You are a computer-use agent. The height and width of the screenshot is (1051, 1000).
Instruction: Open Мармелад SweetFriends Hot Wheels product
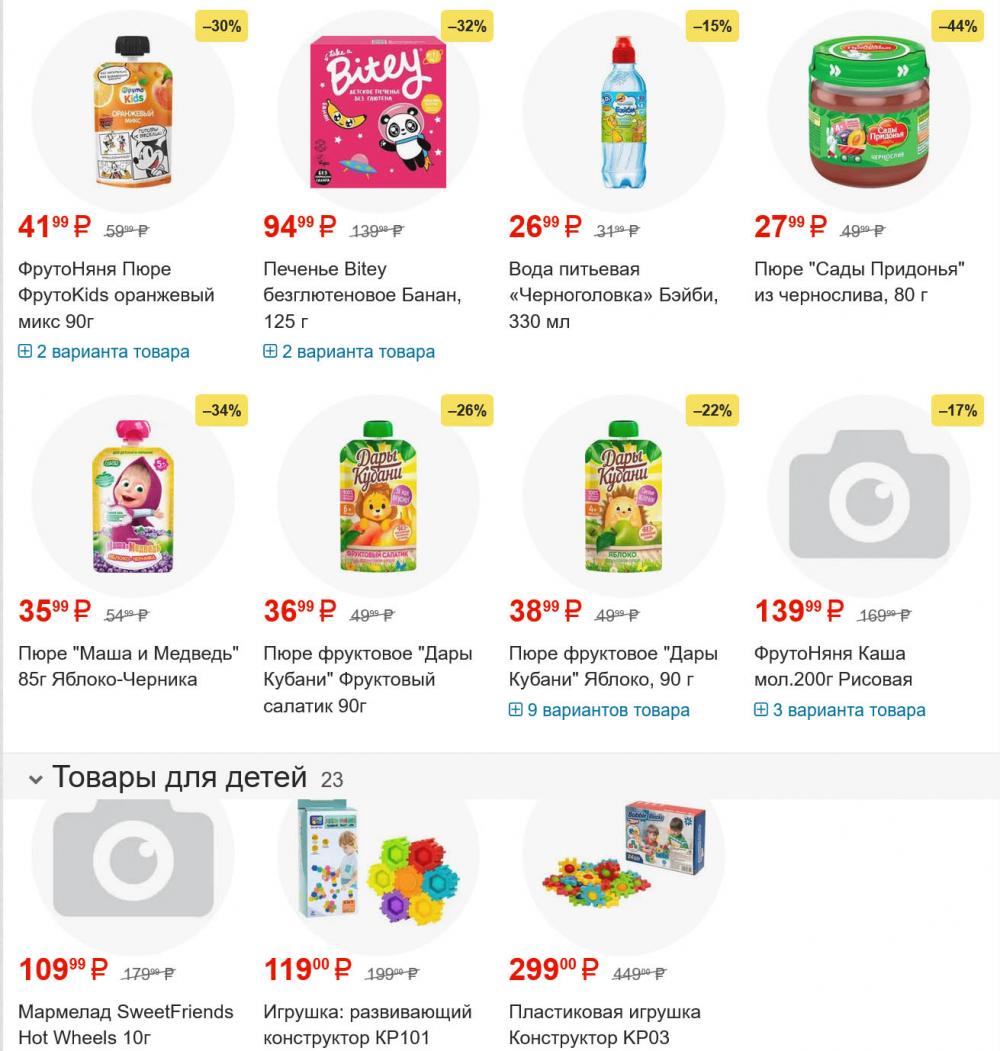point(125,1023)
